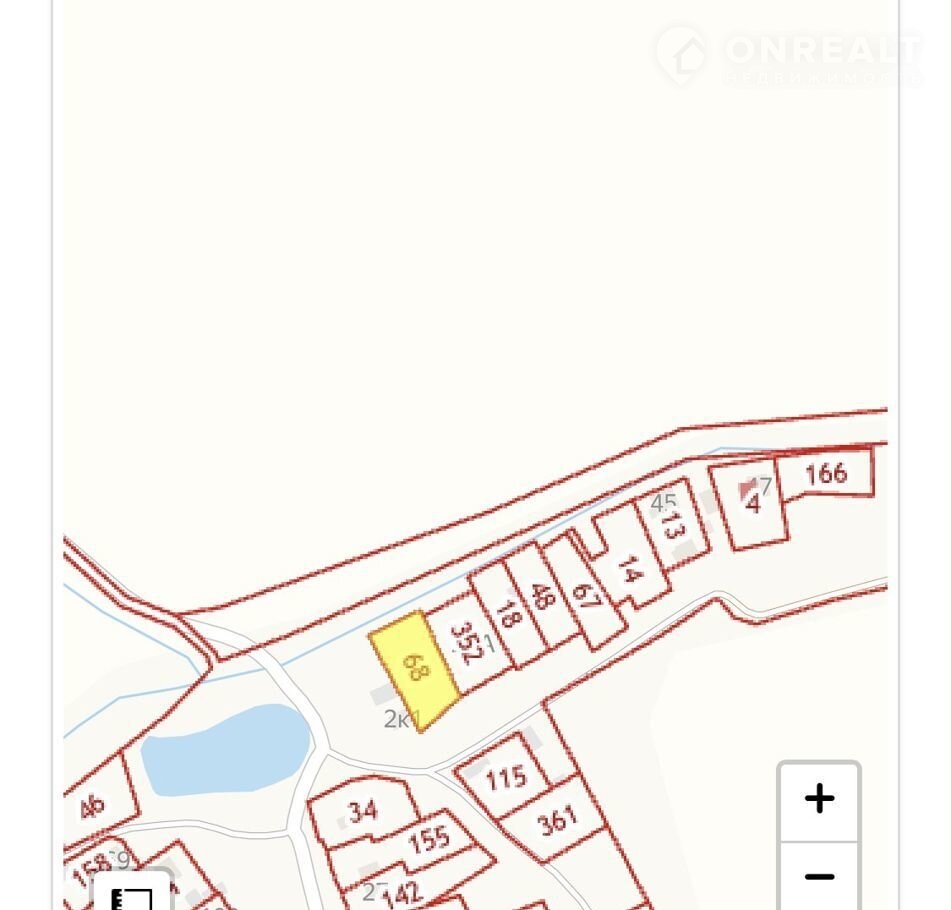Open the ruler measurement tool
This screenshot has width=951, height=910.
point(131,897)
